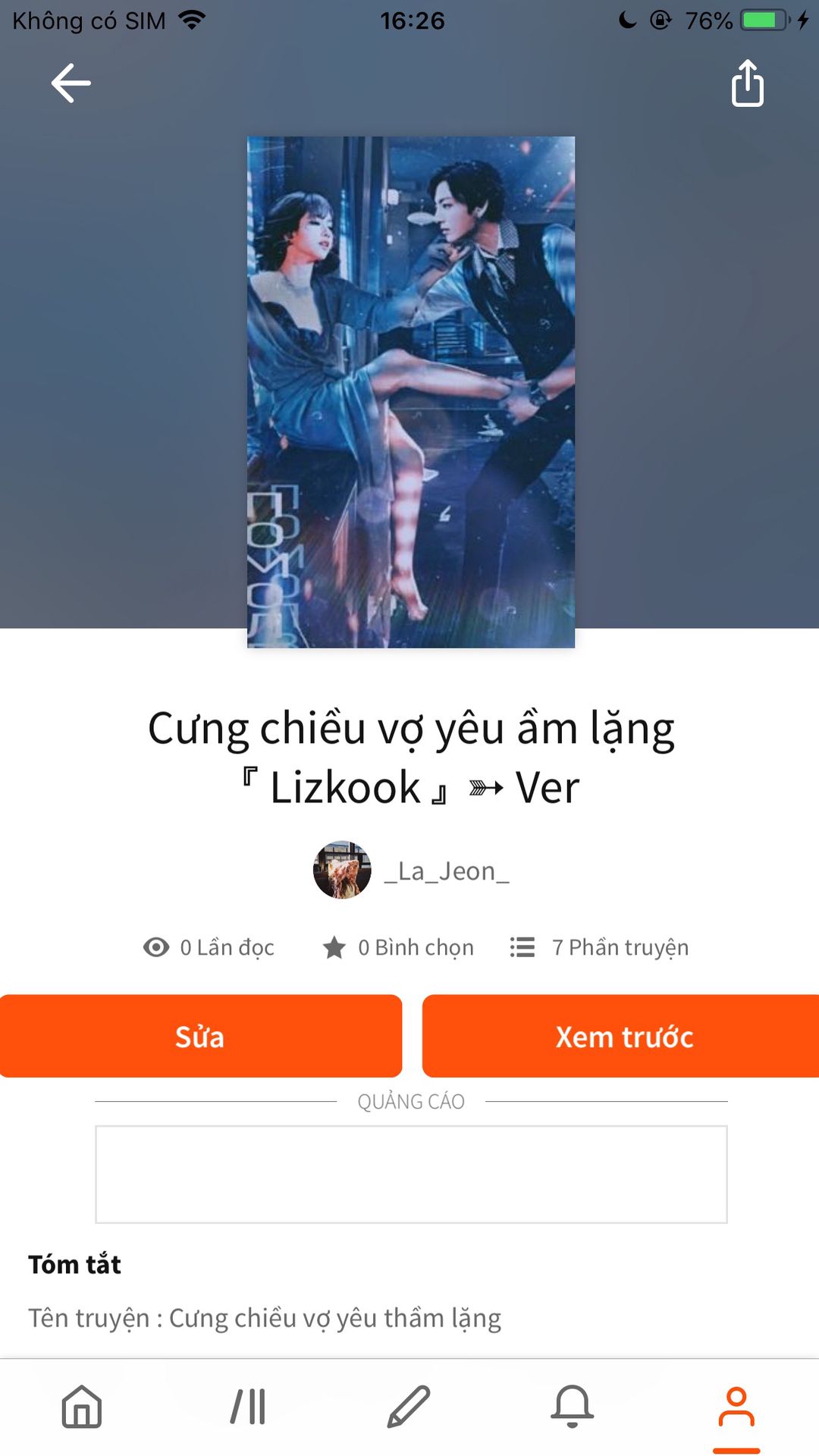This screenshot has width=819, height=1456.
Task: Open the 7 Phần truyện chapter list
Action: point(599,947)
